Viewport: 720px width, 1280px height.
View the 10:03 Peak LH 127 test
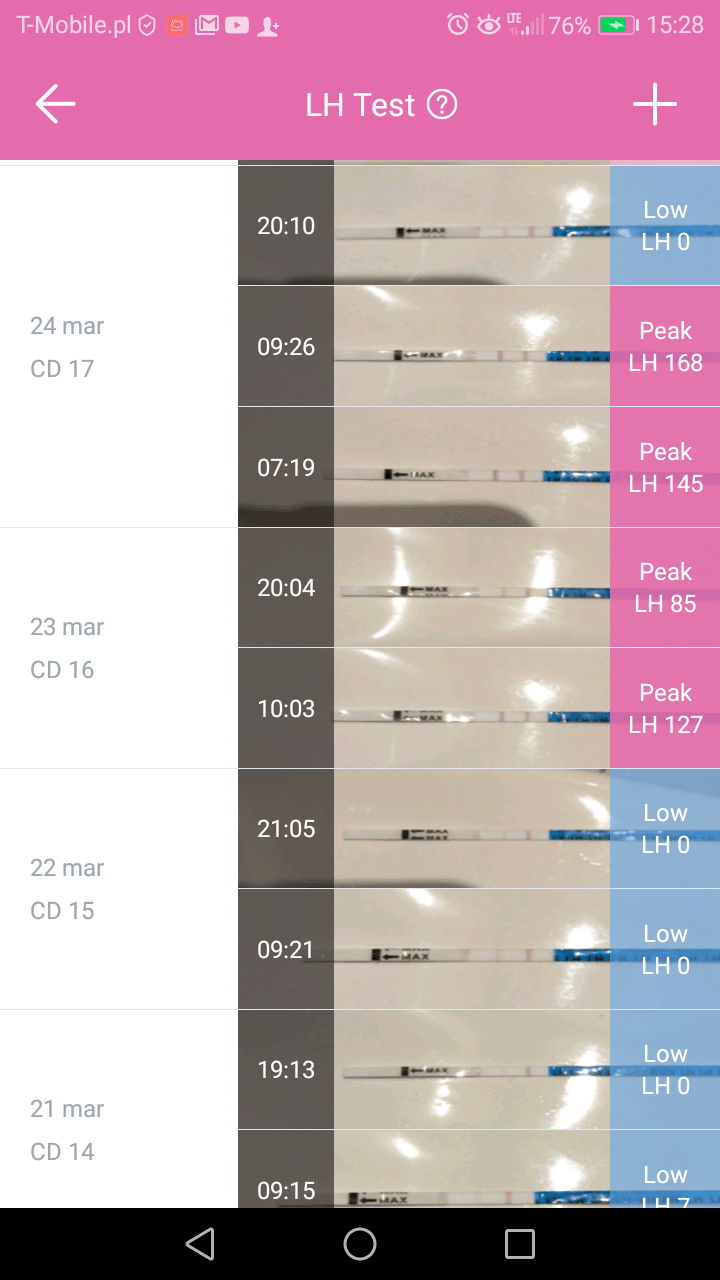472,709
